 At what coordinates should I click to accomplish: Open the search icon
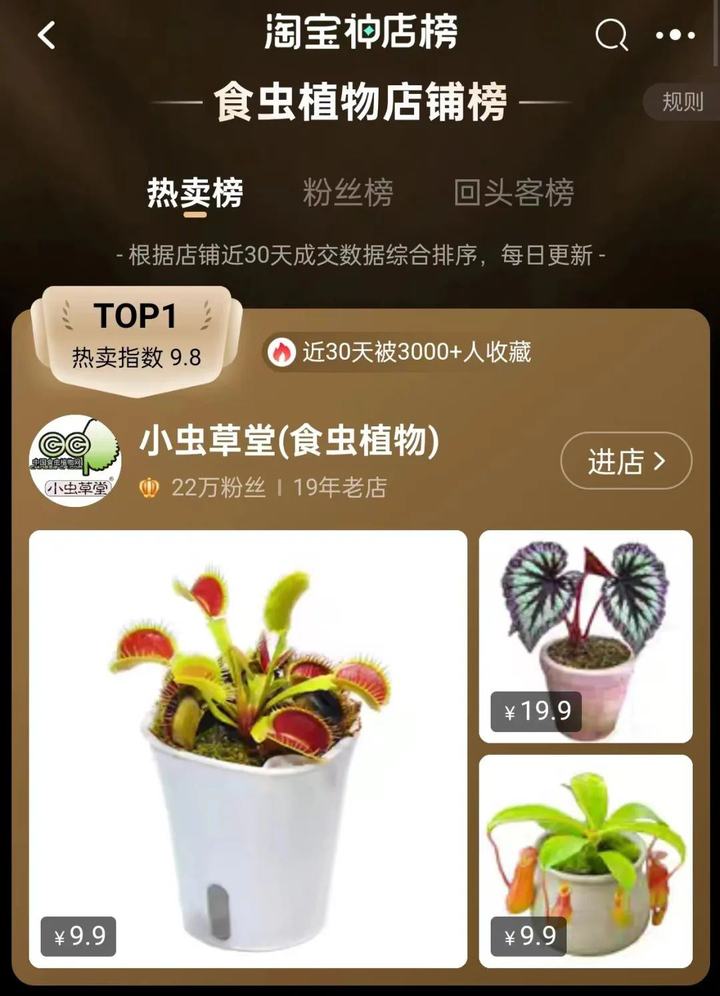point(611,36)
